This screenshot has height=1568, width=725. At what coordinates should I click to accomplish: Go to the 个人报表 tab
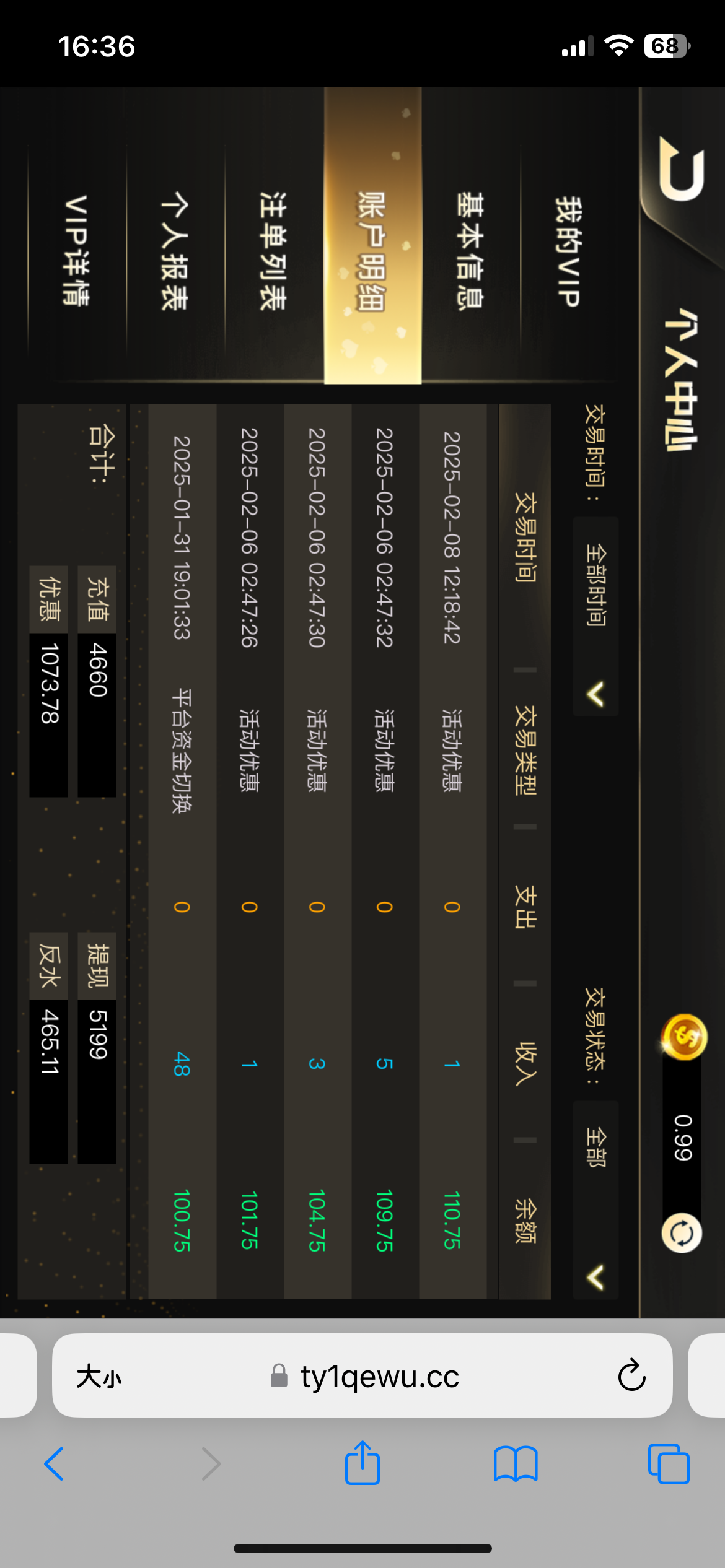tap(174, 251)
